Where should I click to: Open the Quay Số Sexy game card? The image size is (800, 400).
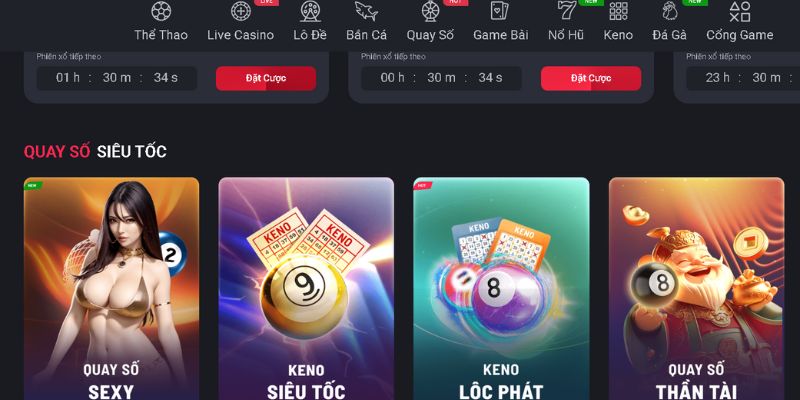111,290
